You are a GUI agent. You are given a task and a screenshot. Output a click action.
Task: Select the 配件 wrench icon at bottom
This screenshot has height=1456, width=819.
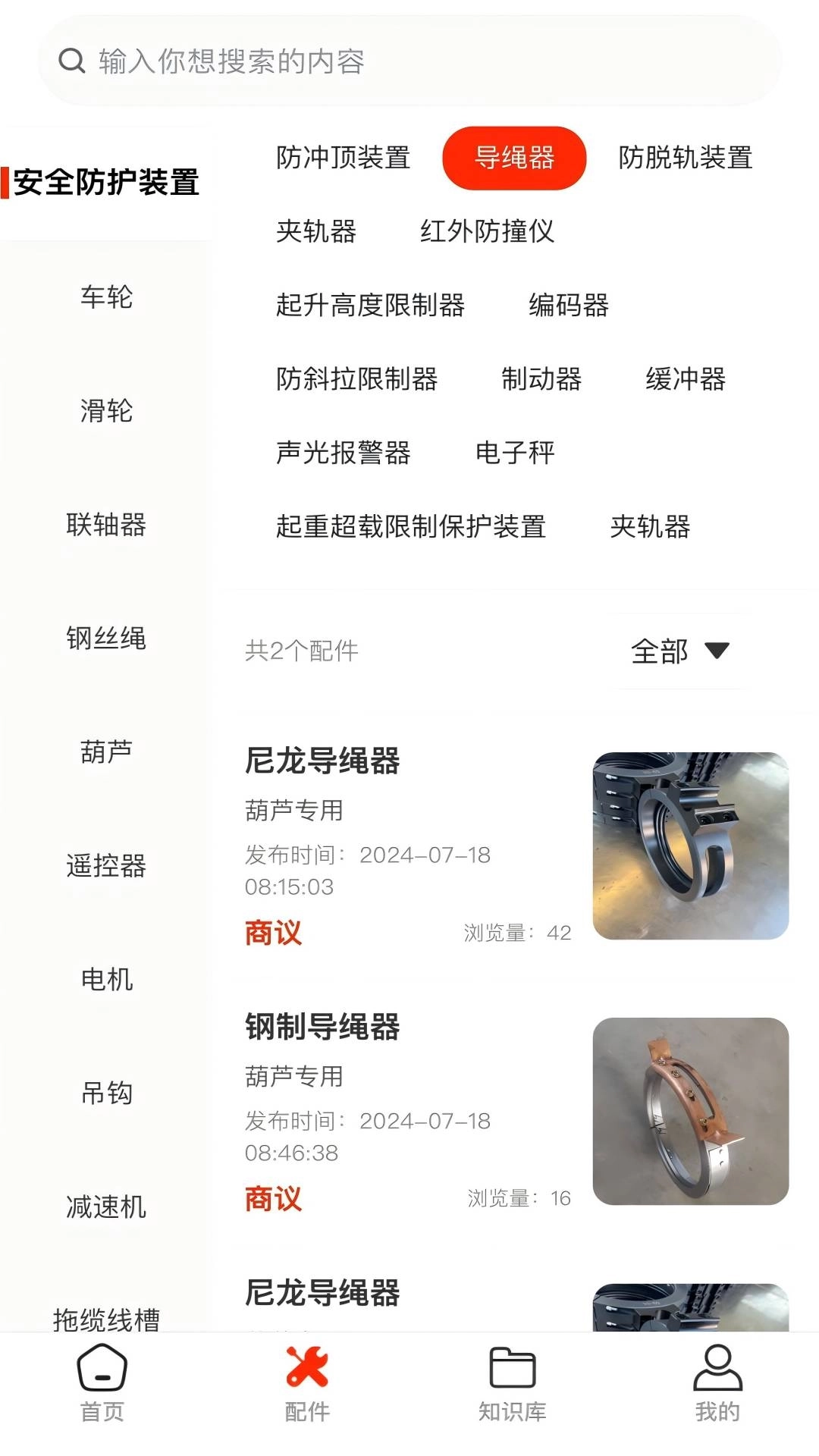[307, 1380]
